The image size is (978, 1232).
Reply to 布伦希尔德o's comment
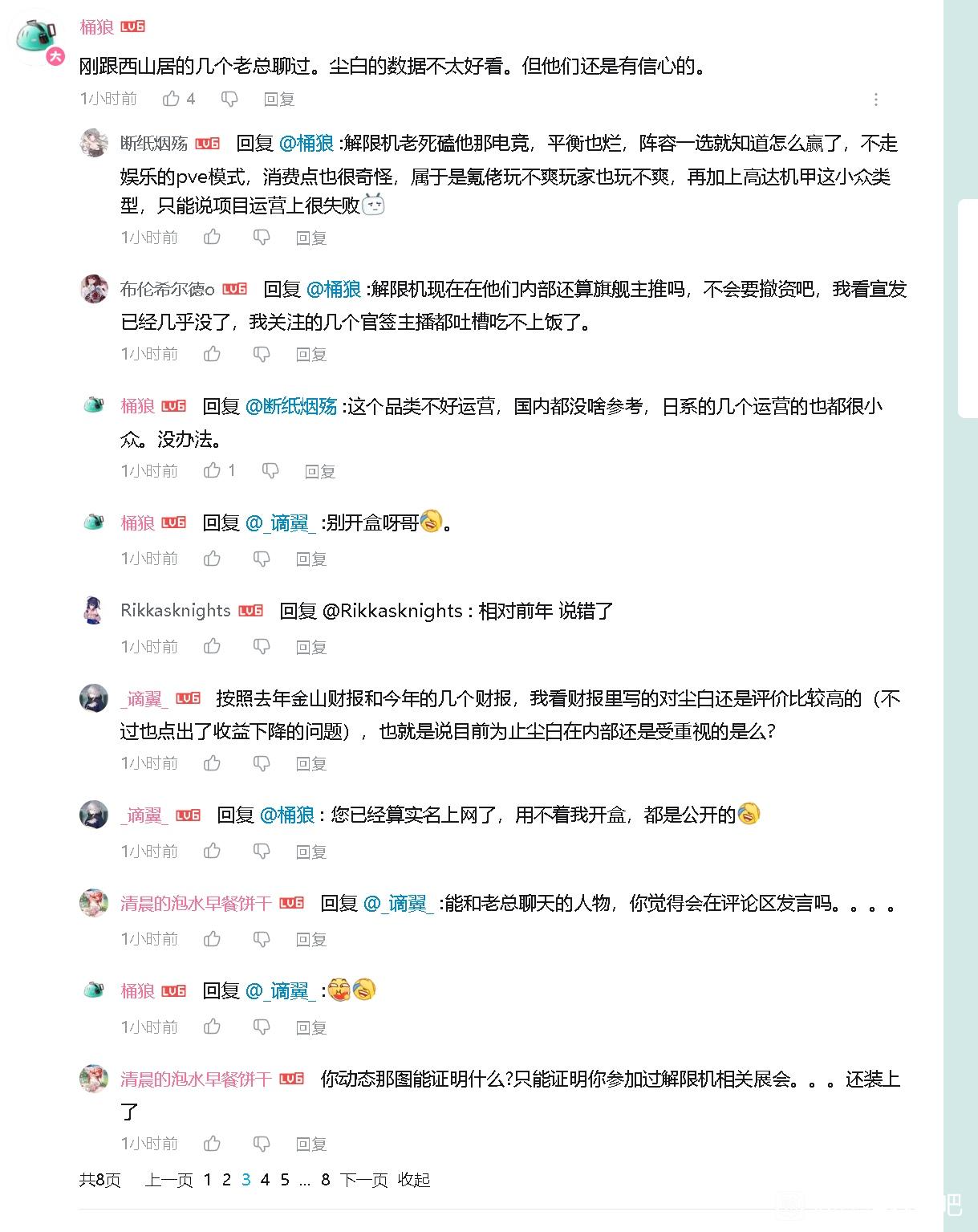pos(311,354)
